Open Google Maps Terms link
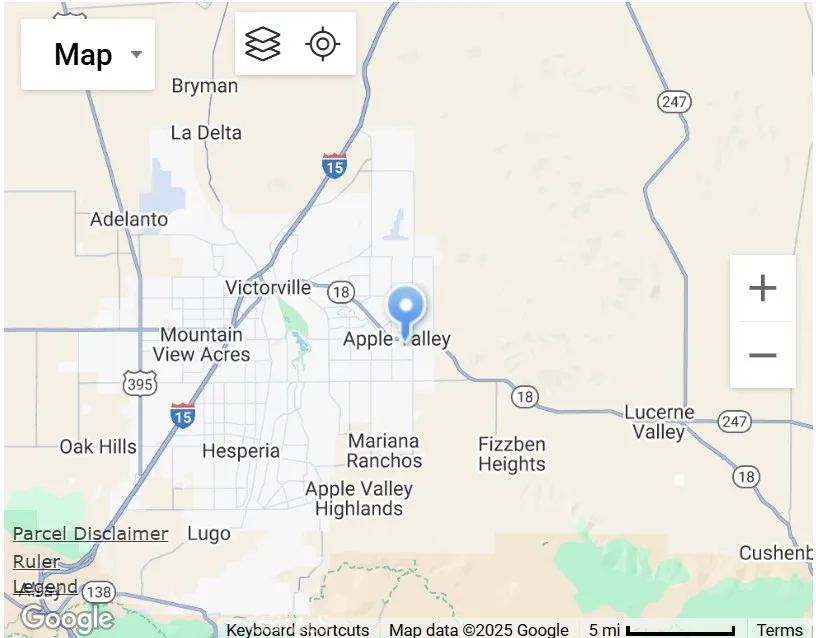The width and height of the screenshot is (816, 638). [779, 629]
